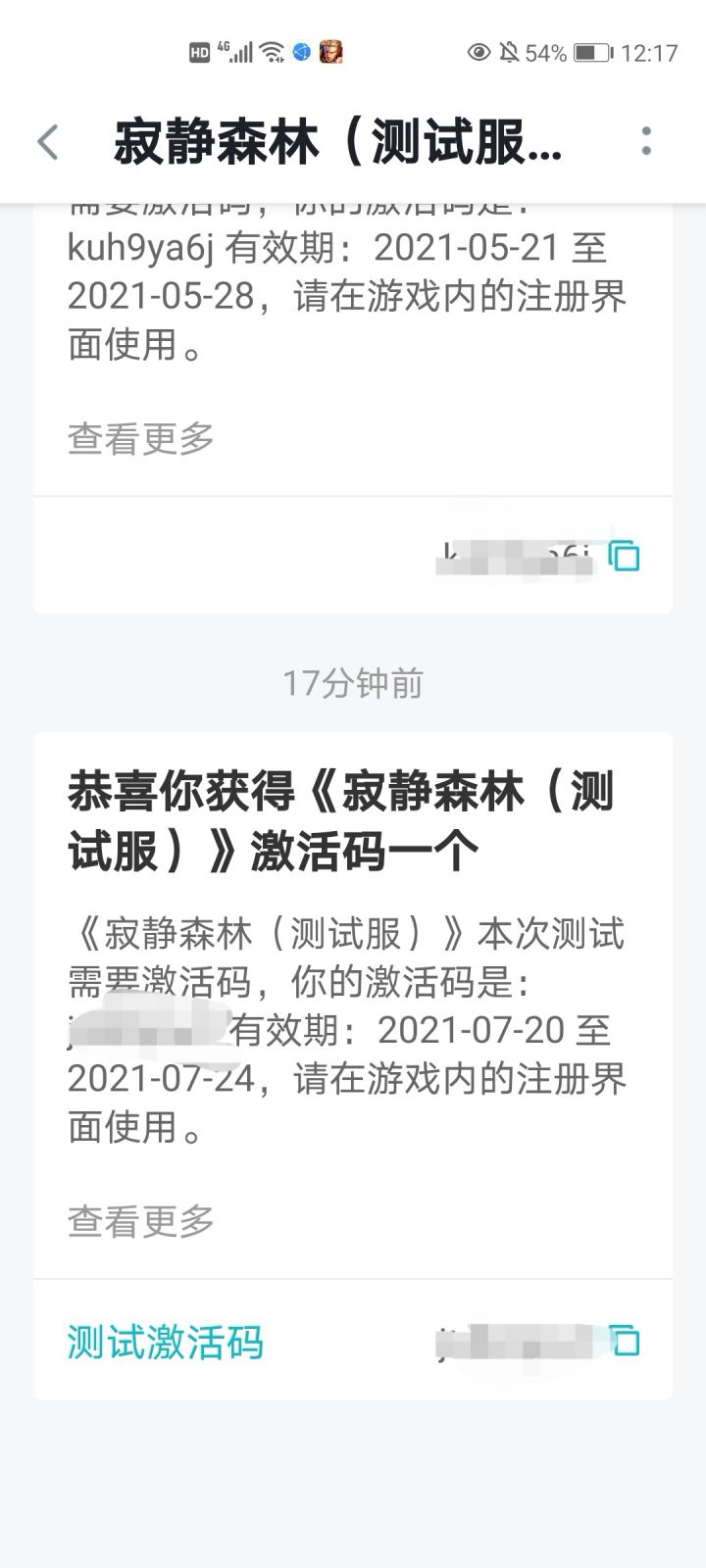Screen dimensions: 706x1568
Task: Open the three-dot overflow menu
Action: 646,141
